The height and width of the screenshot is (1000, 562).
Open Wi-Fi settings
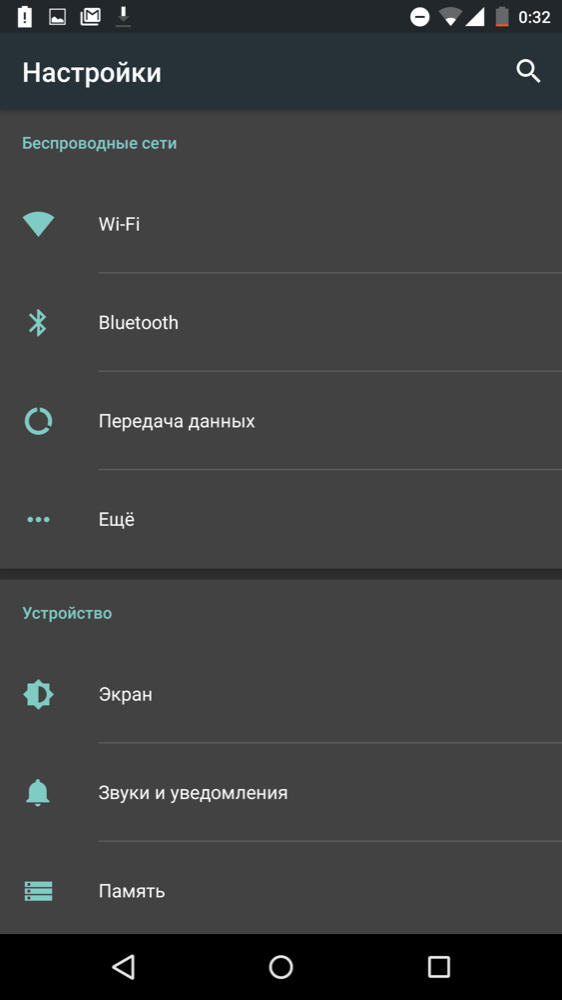pyautogui.click(x=281, y=224)
